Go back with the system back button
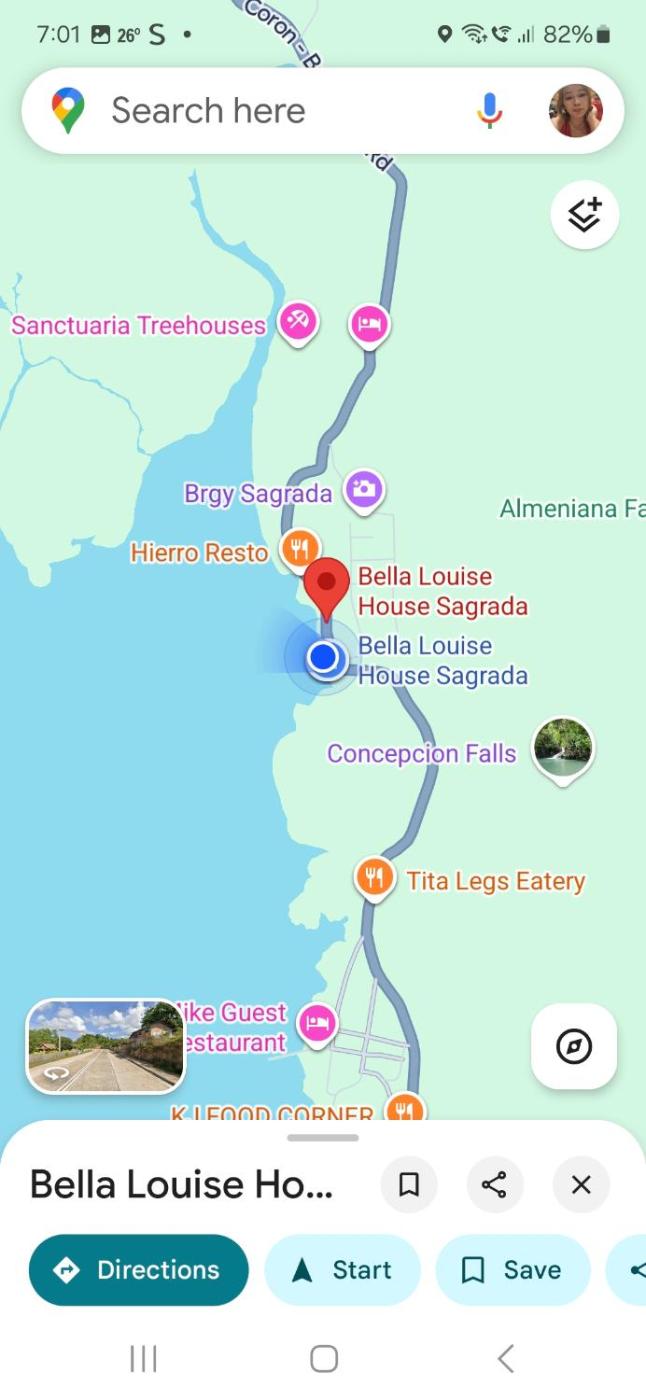 506,1358
